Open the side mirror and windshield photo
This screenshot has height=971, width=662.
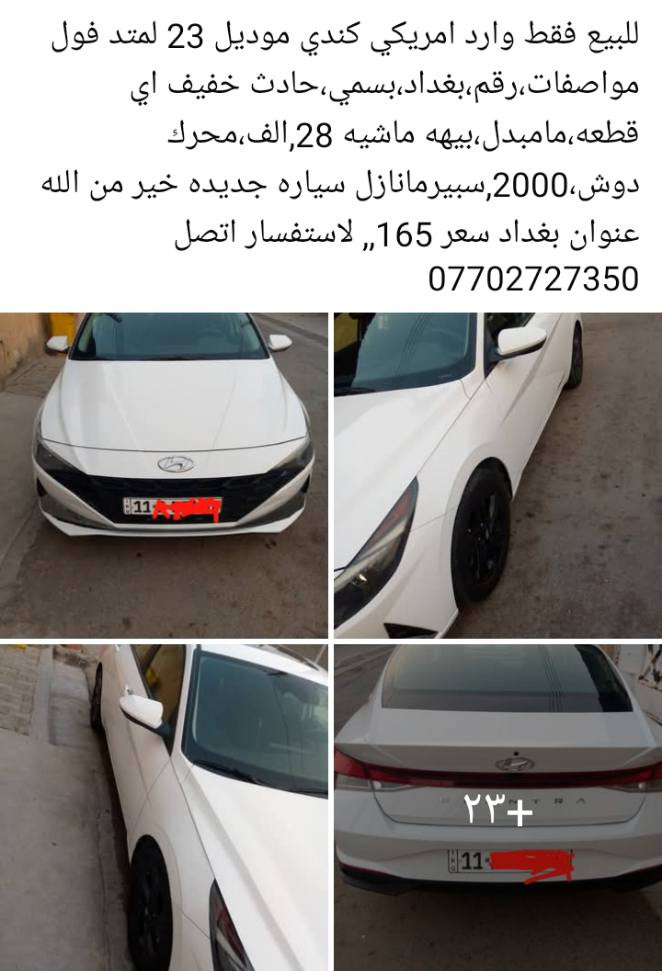pyautogui.click(x=164, y=807)
